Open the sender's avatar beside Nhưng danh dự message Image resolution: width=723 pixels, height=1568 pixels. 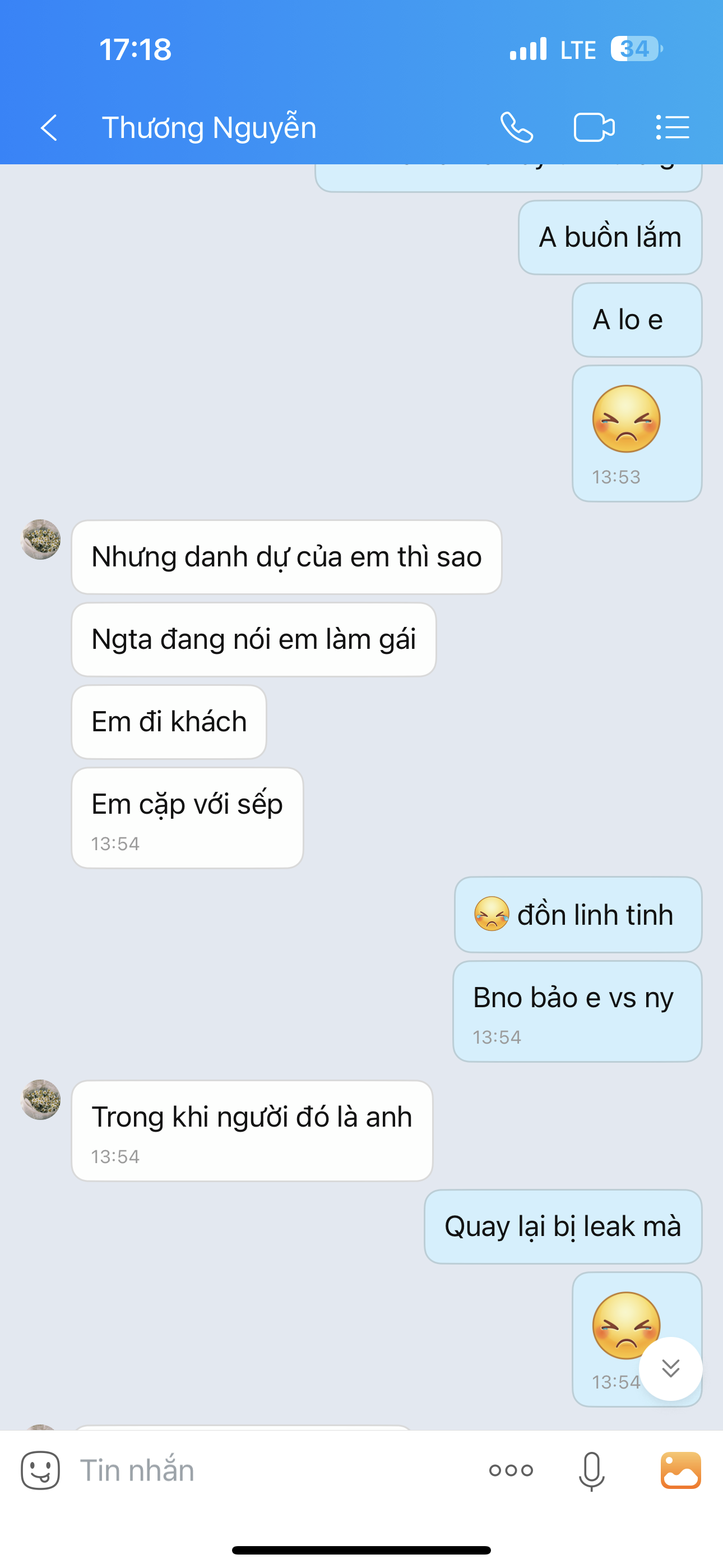click(41, 539)
